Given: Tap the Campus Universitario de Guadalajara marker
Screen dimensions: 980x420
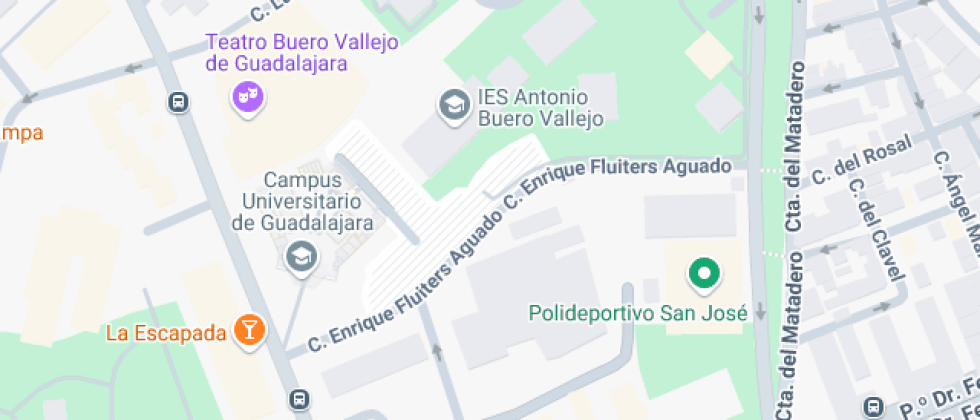Looking at the screenshot, I should click(300, 257).
